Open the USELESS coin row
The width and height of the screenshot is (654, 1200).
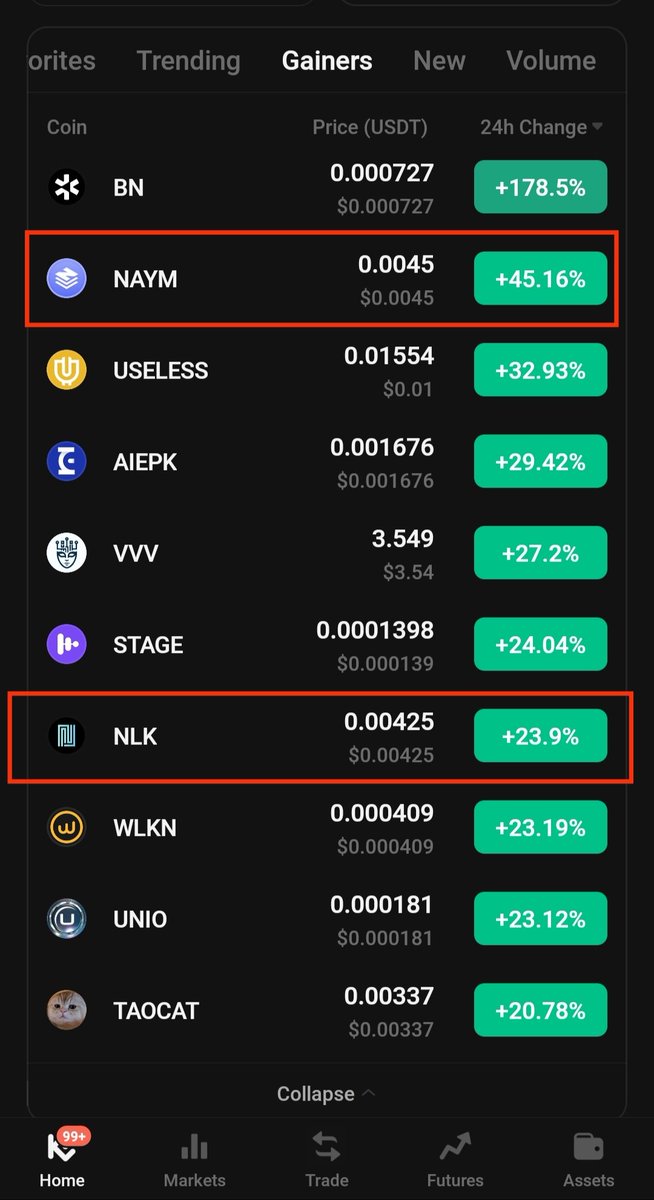click(327, 370)
